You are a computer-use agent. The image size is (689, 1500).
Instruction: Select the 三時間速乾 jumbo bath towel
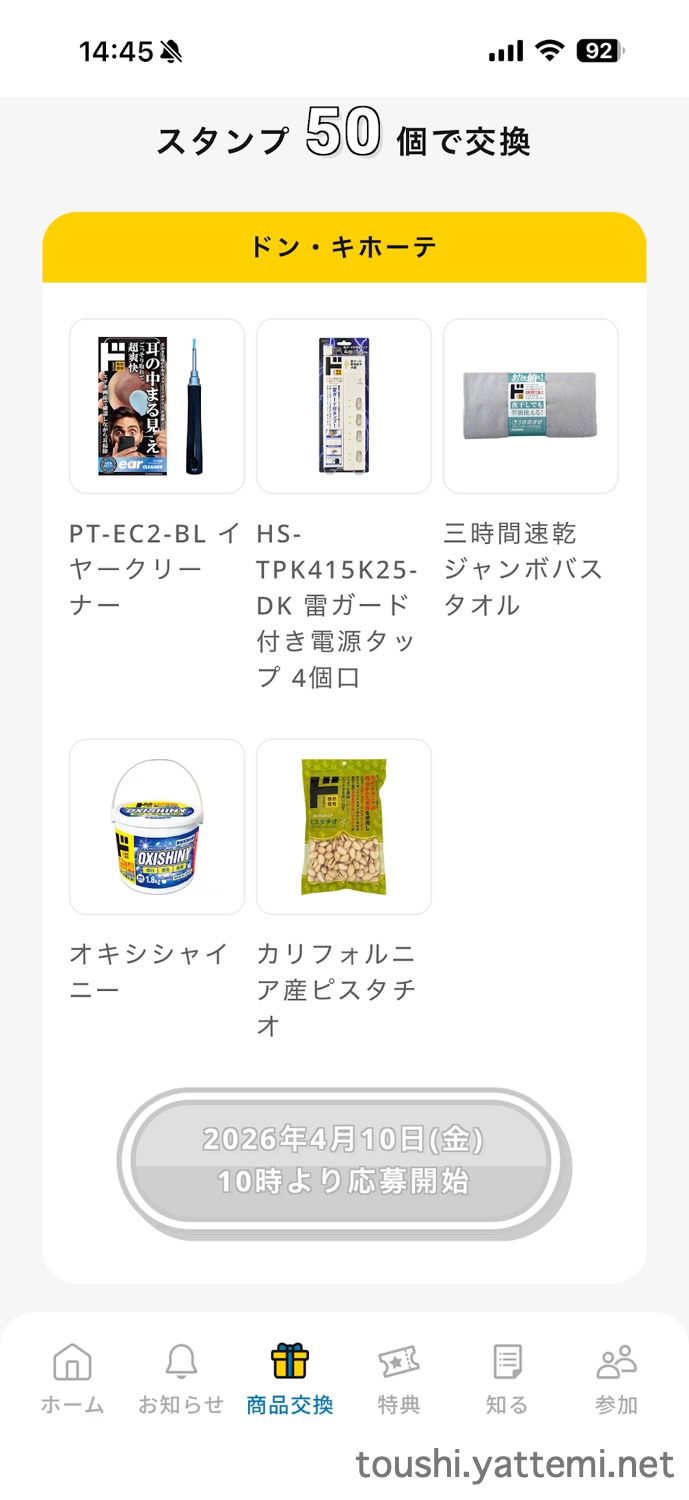click(530, 406)
